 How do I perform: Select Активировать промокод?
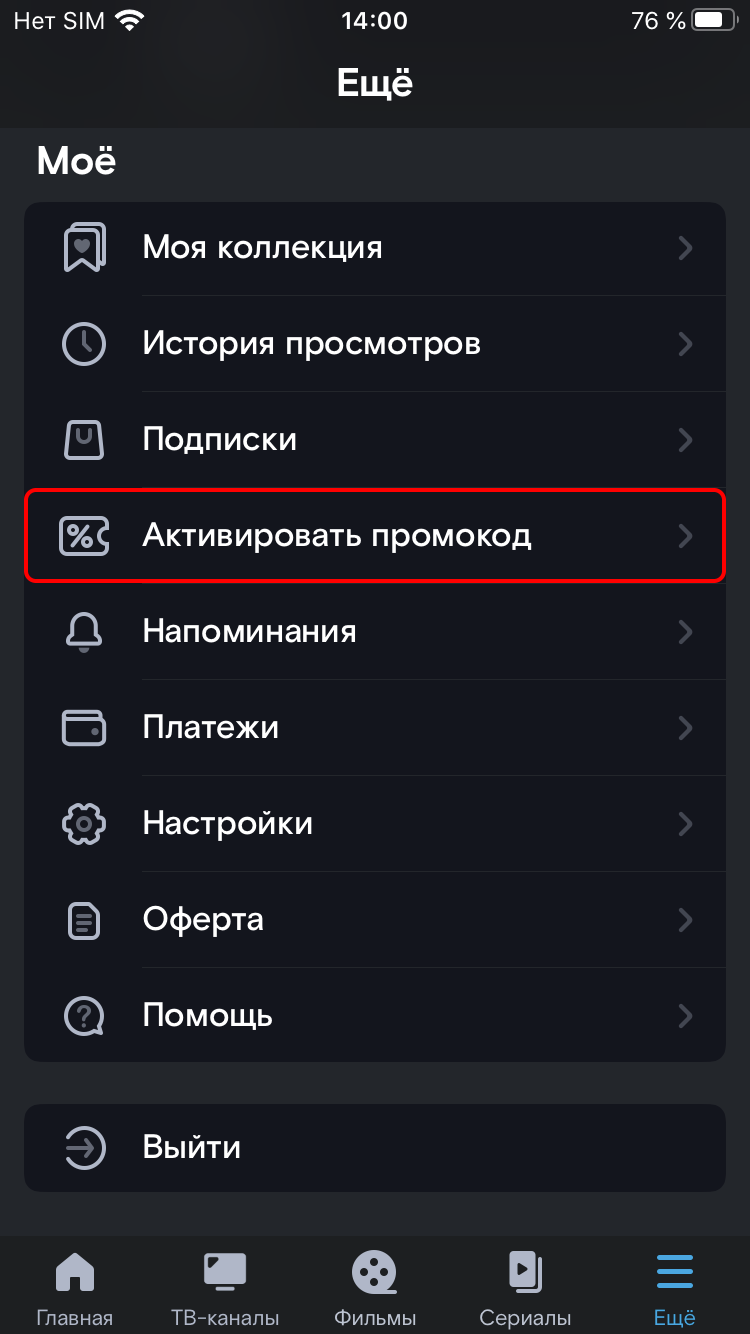tap(375, 535)
